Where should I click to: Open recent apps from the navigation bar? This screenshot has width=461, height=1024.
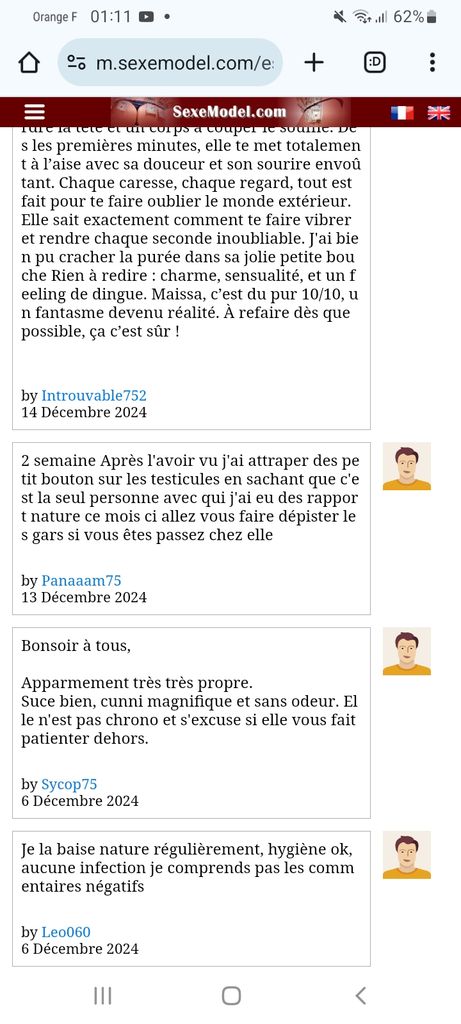(x=103, y=995)
